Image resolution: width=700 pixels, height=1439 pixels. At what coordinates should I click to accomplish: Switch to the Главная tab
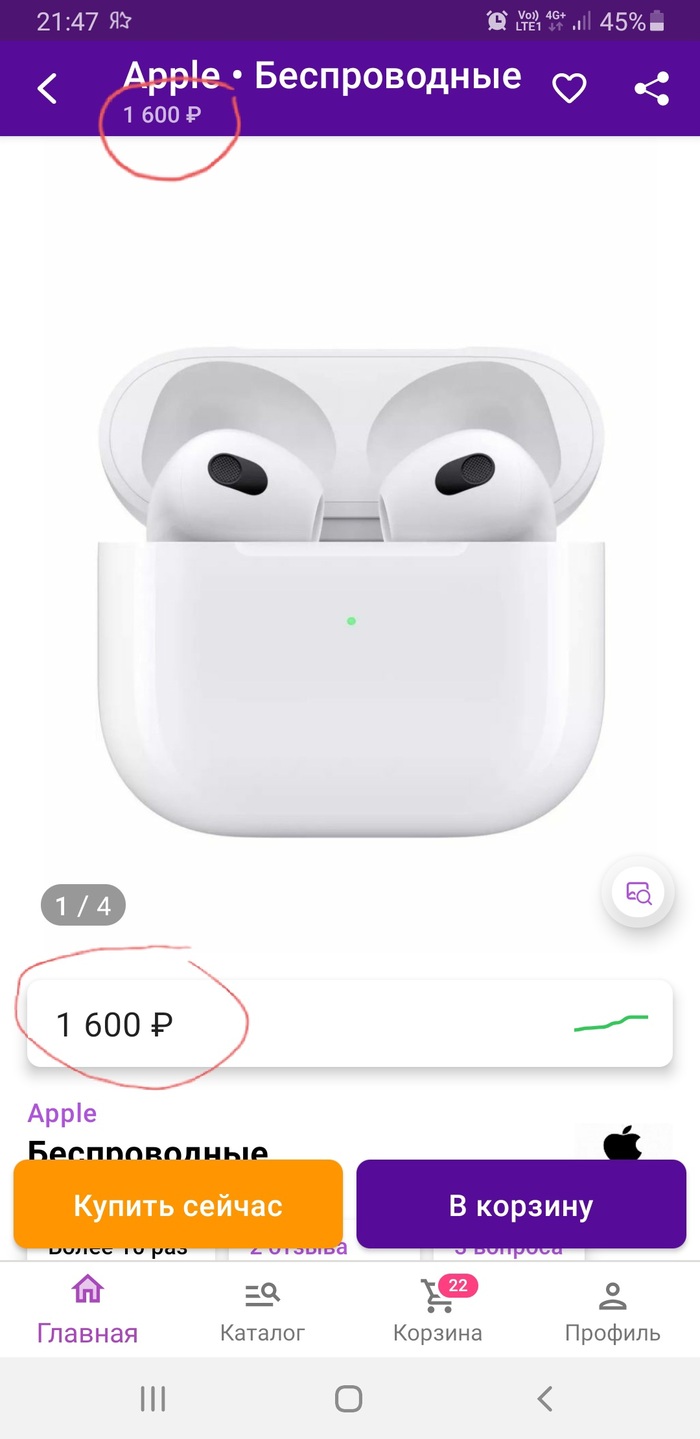[87, 1310]
